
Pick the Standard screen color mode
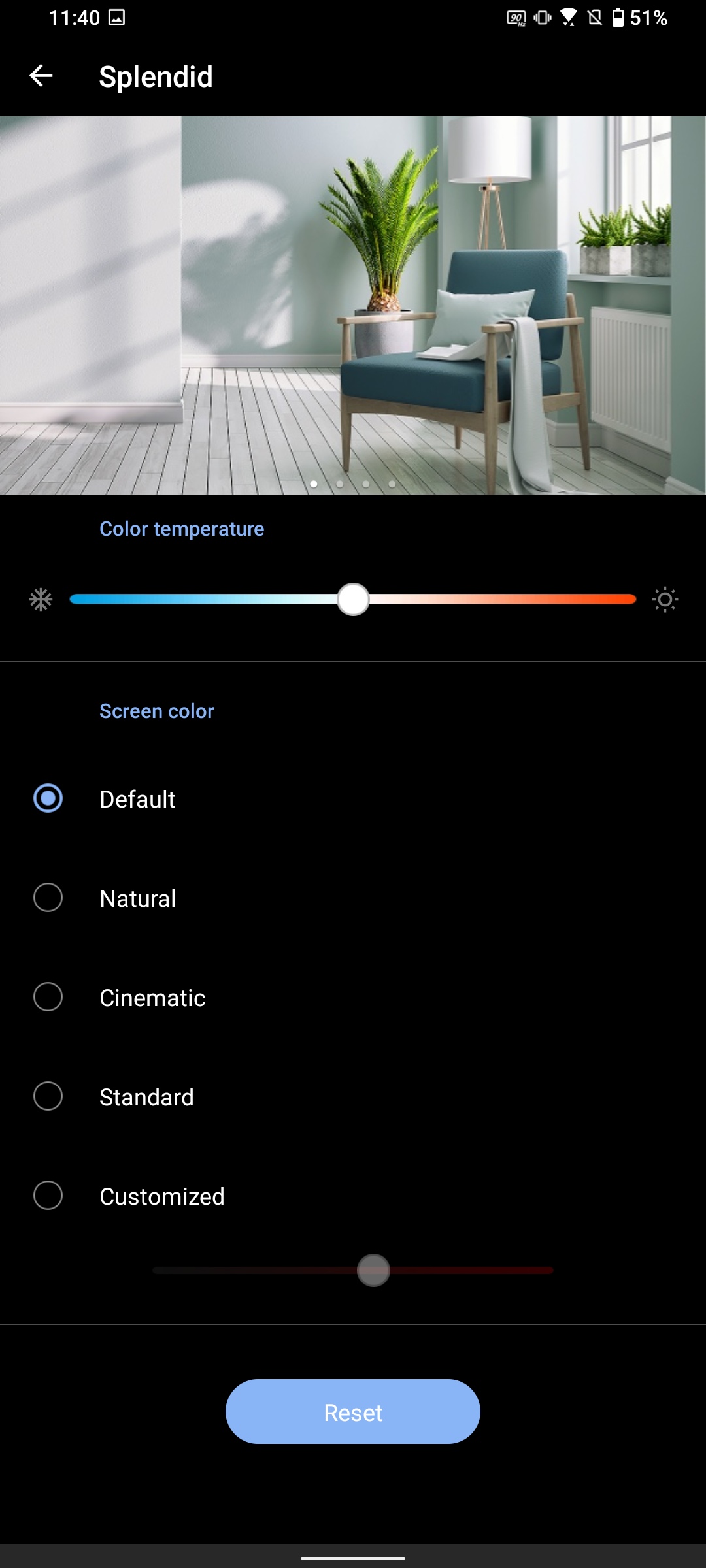click(x=48, y=1096)
